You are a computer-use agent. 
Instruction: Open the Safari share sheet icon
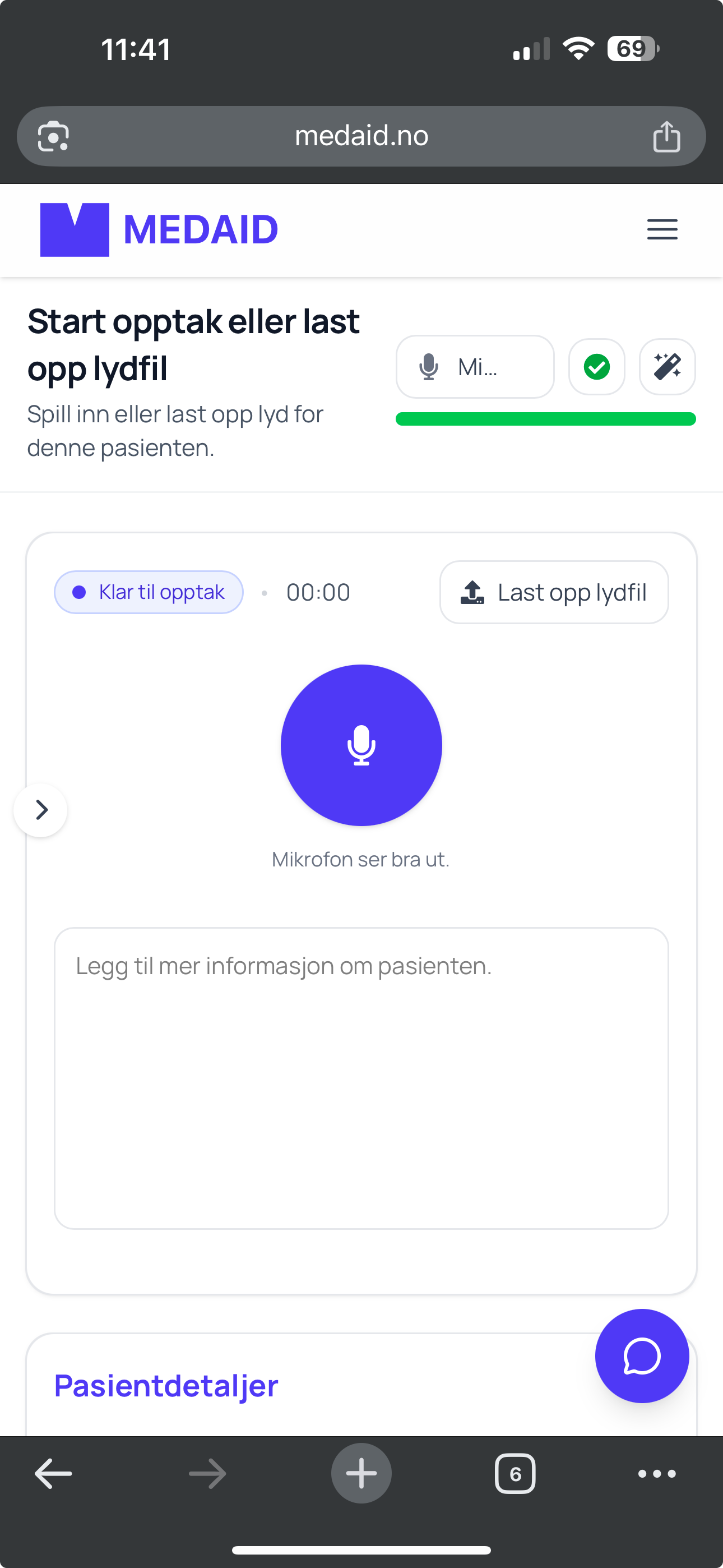click(668, 136)
